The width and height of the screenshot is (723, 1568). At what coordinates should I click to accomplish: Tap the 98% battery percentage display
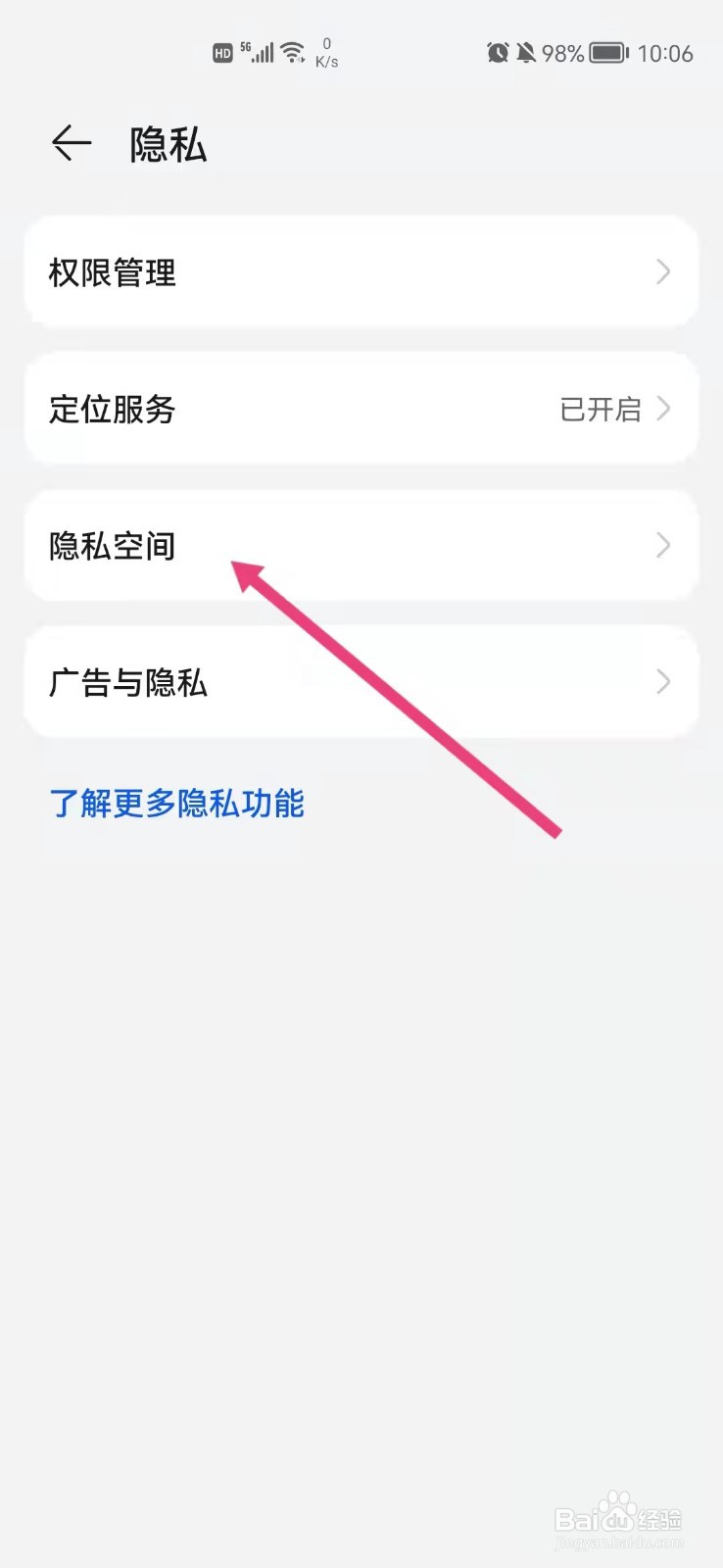click(x=565, y=54)
